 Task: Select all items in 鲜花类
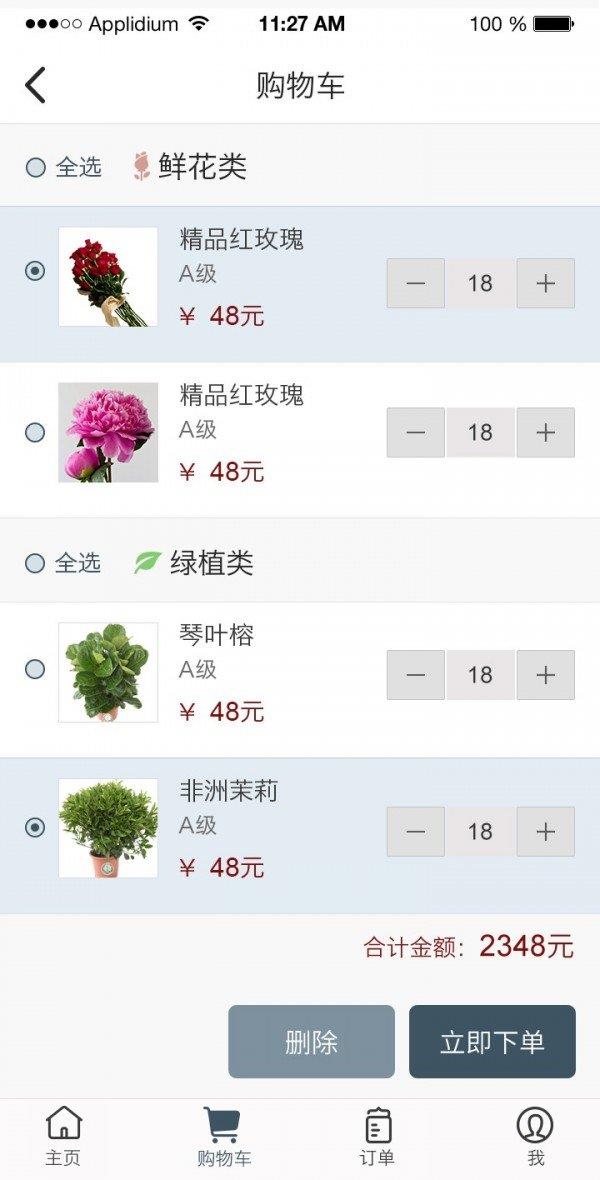pos(36,167)
